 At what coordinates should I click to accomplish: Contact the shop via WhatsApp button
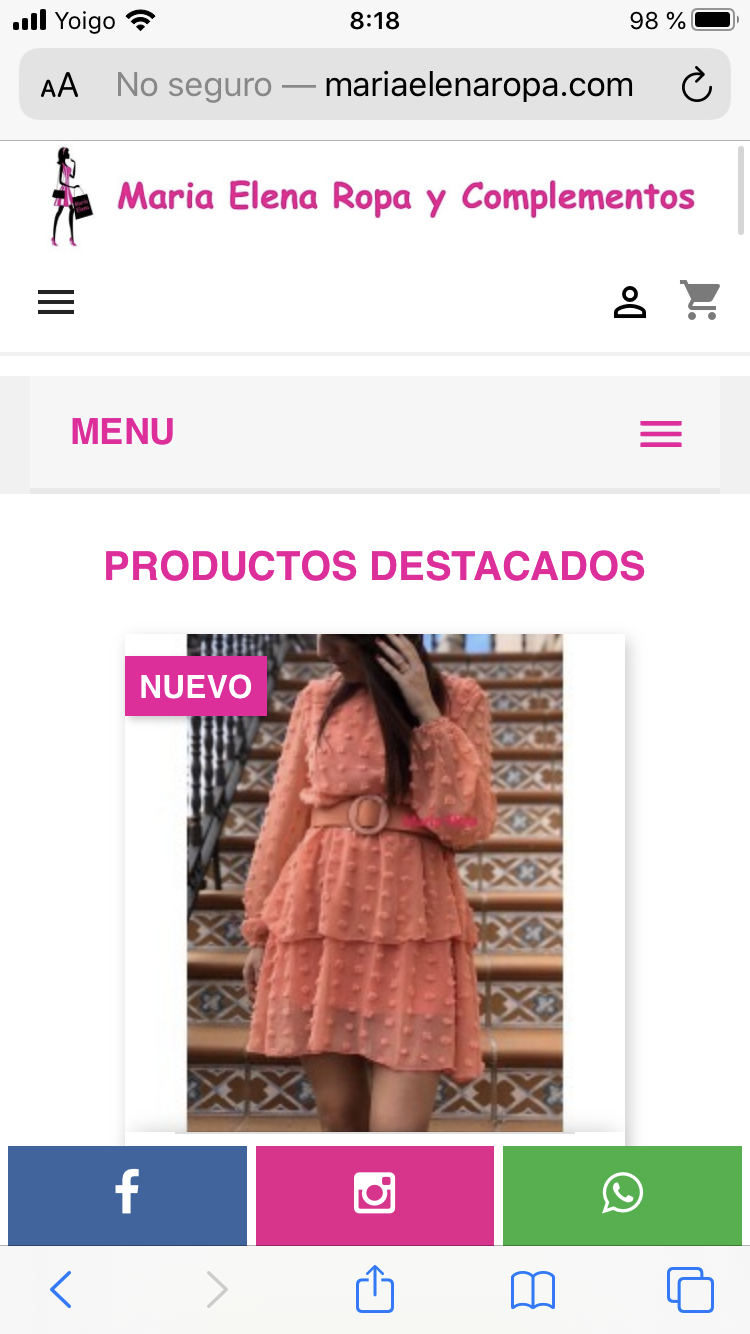coord(622,1194)
